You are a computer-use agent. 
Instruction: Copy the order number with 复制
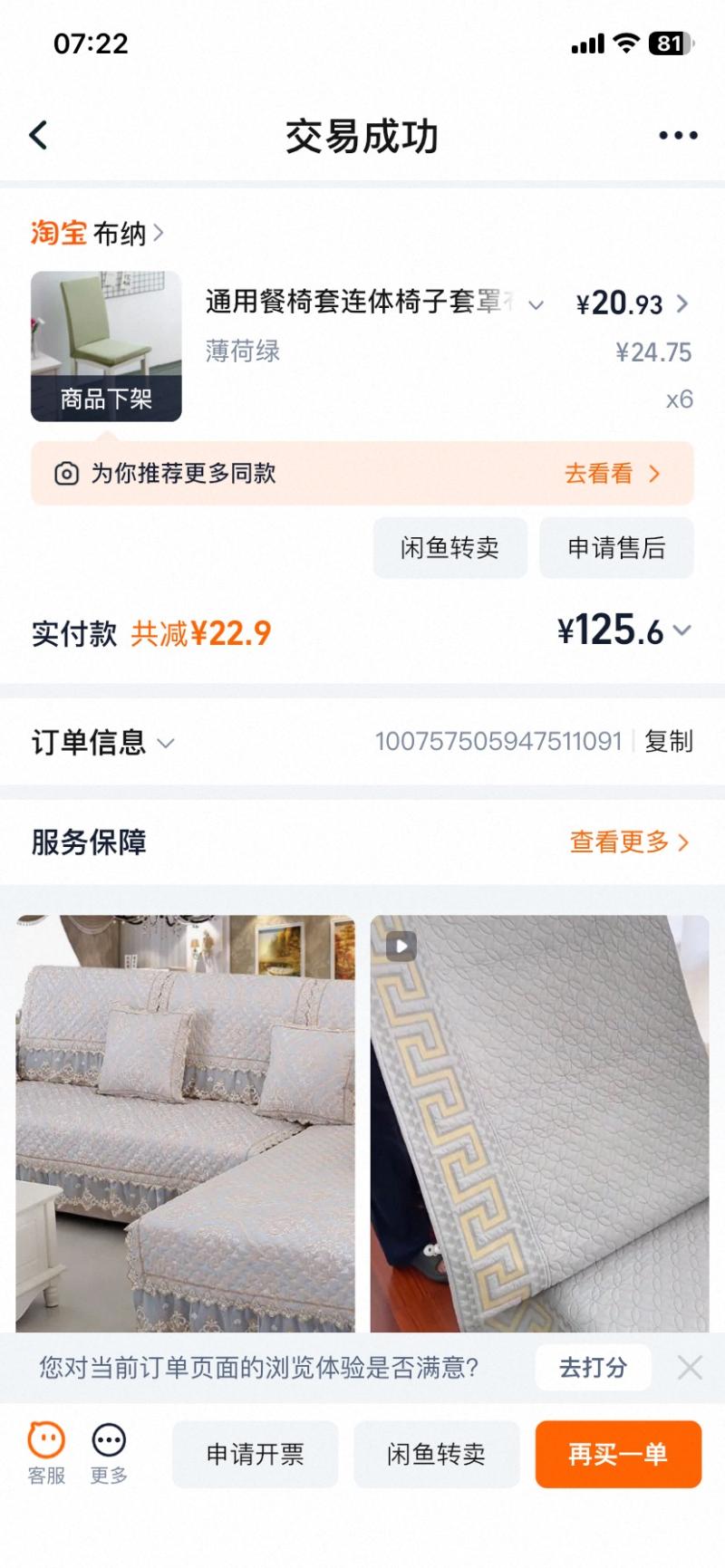click(x=669, y=742)
